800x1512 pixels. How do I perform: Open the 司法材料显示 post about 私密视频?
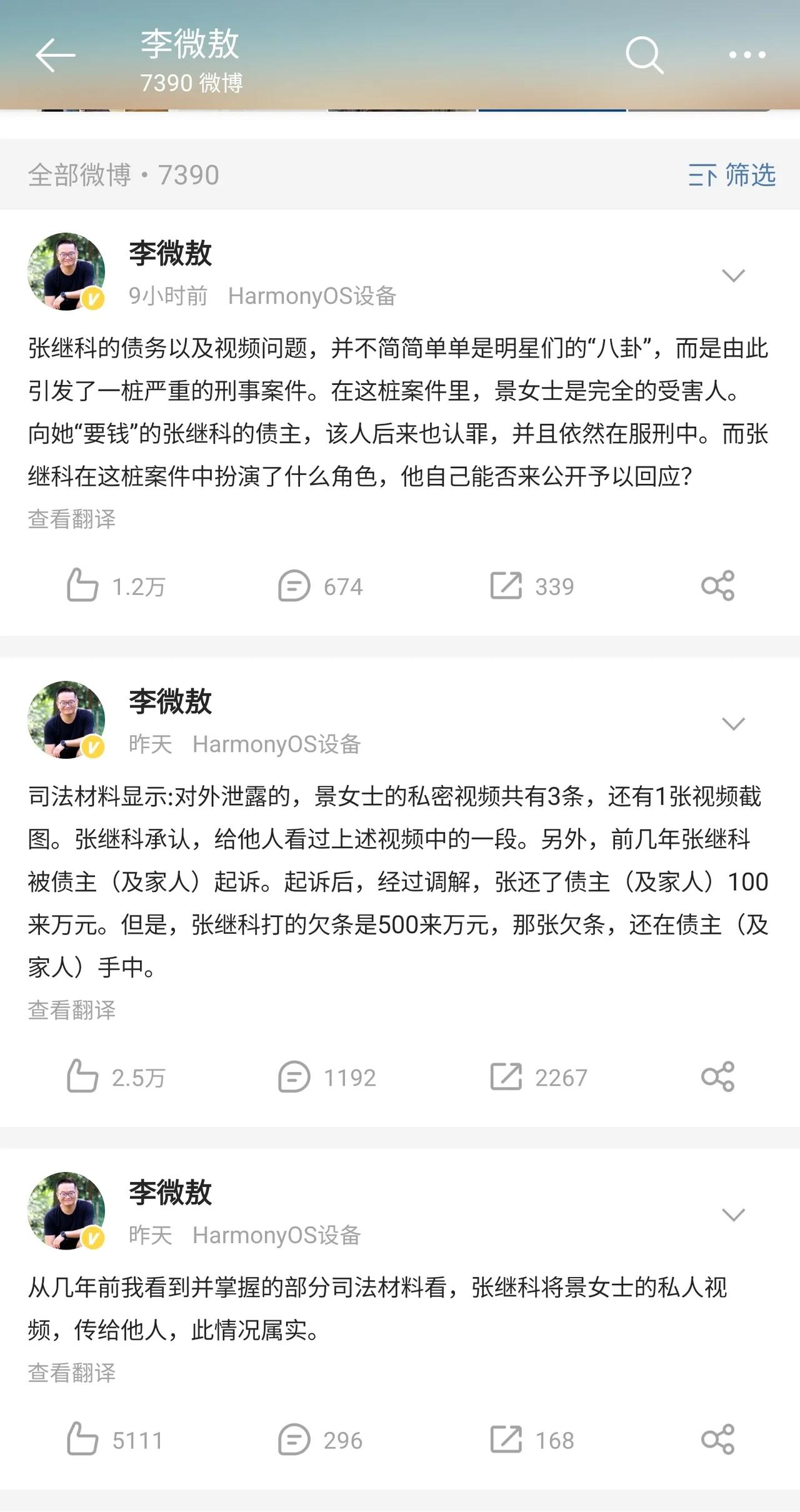pos(397,881)
